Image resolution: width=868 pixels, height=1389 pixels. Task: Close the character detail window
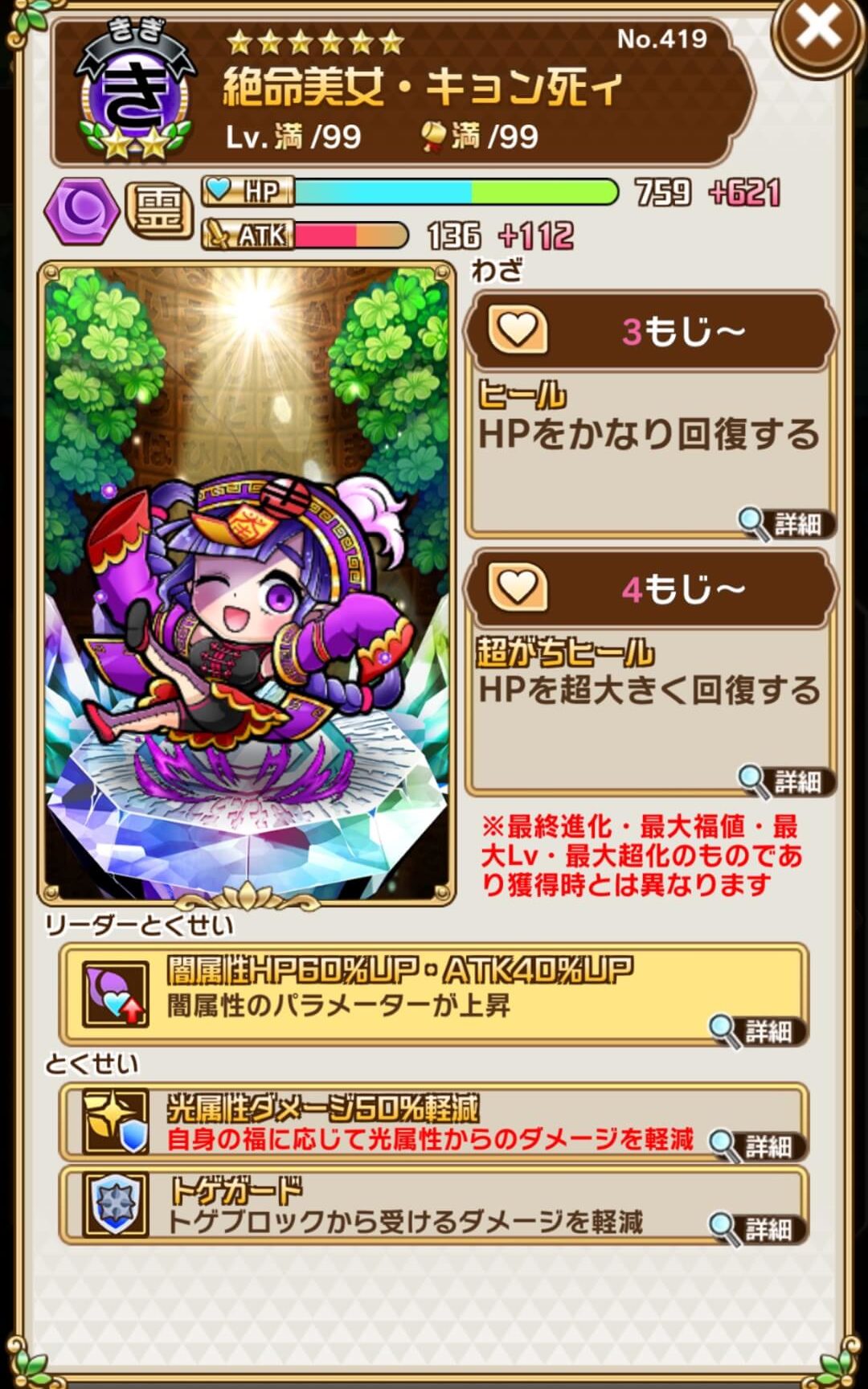coord(817,32)
